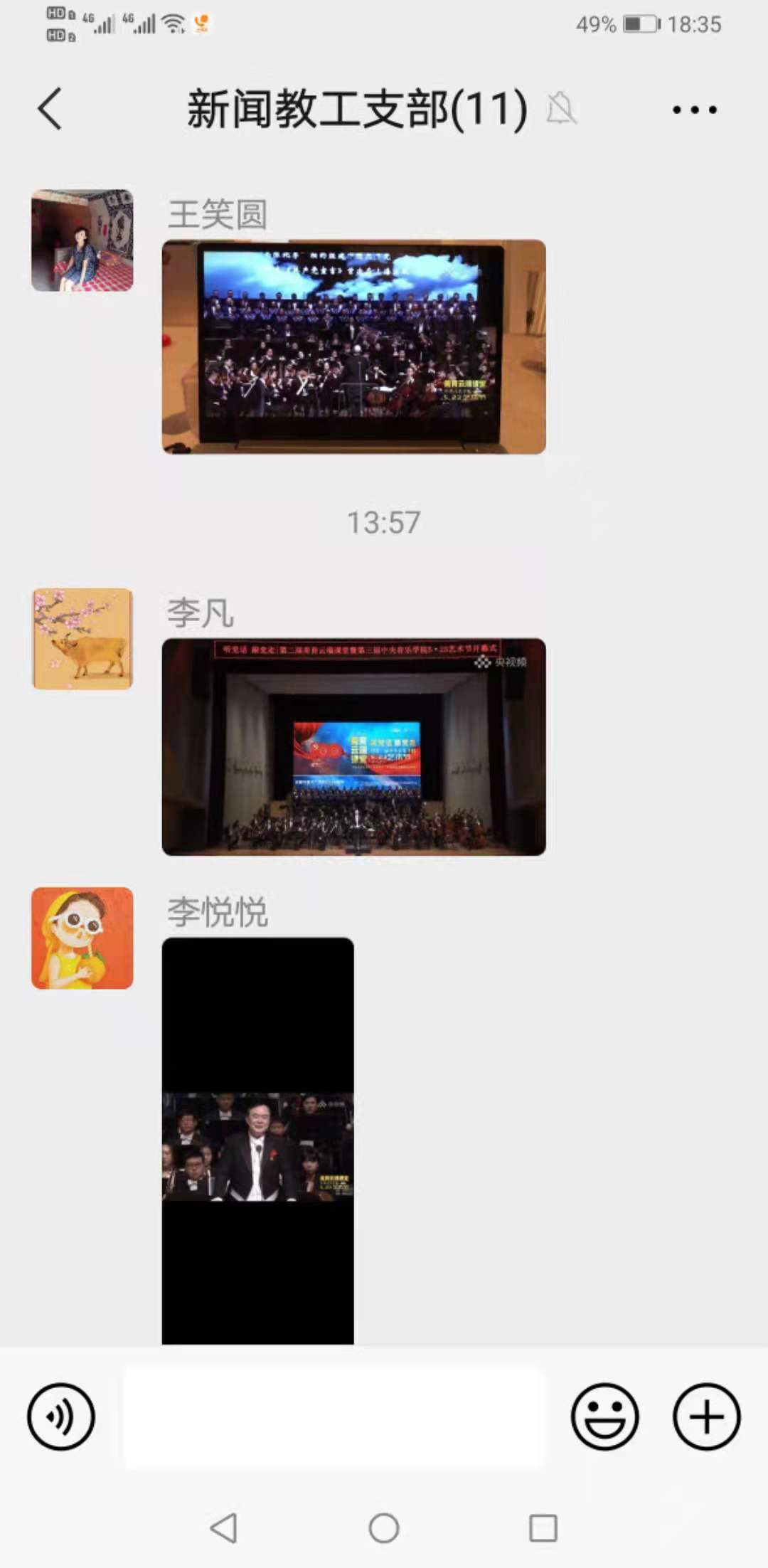This screenshot has width=768, height=1568.
Task: Open the plus attachments menu
Action: click(x=706, y=1416)
